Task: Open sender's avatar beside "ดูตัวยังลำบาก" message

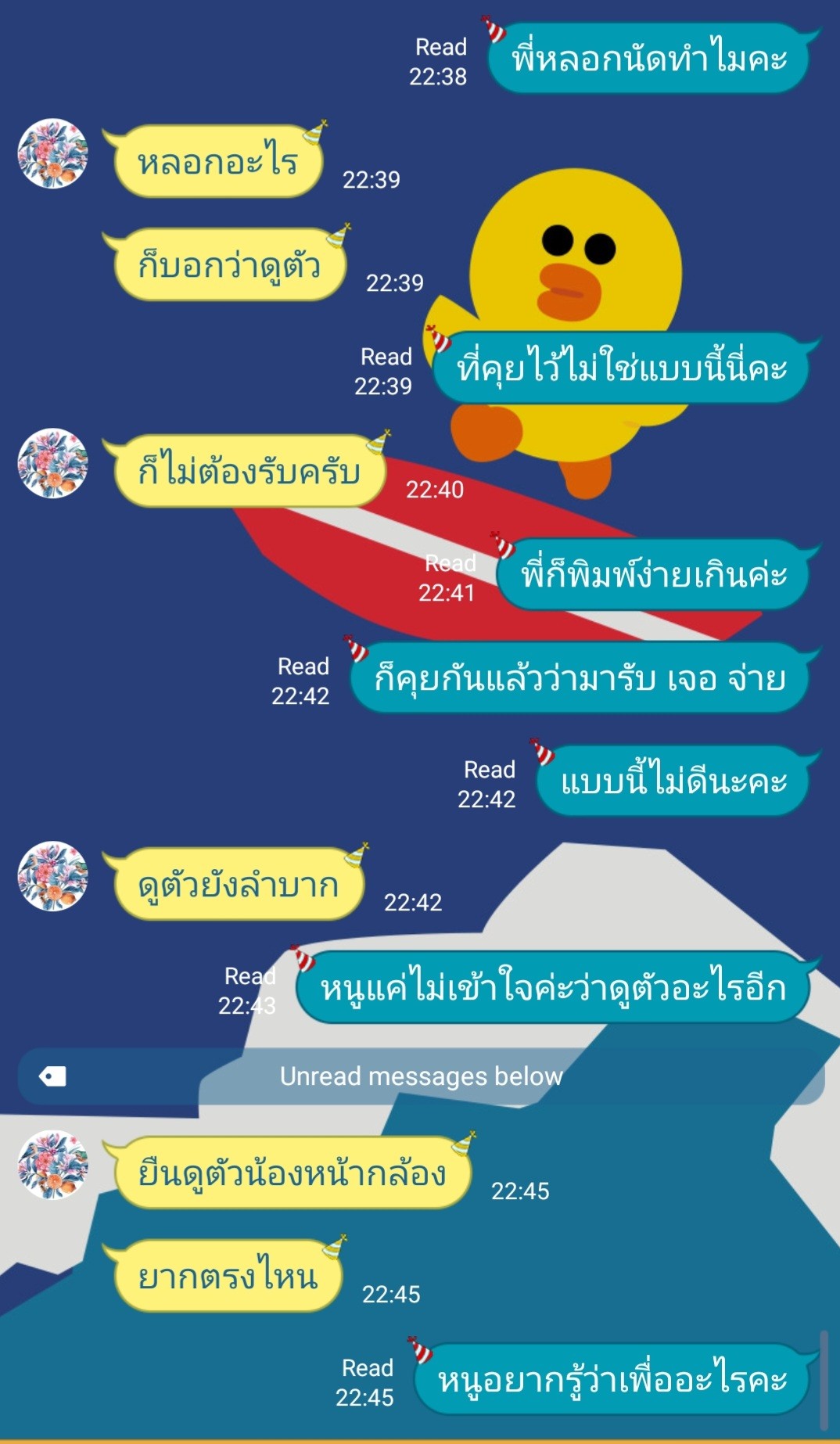Action: (x=52, y=876)
